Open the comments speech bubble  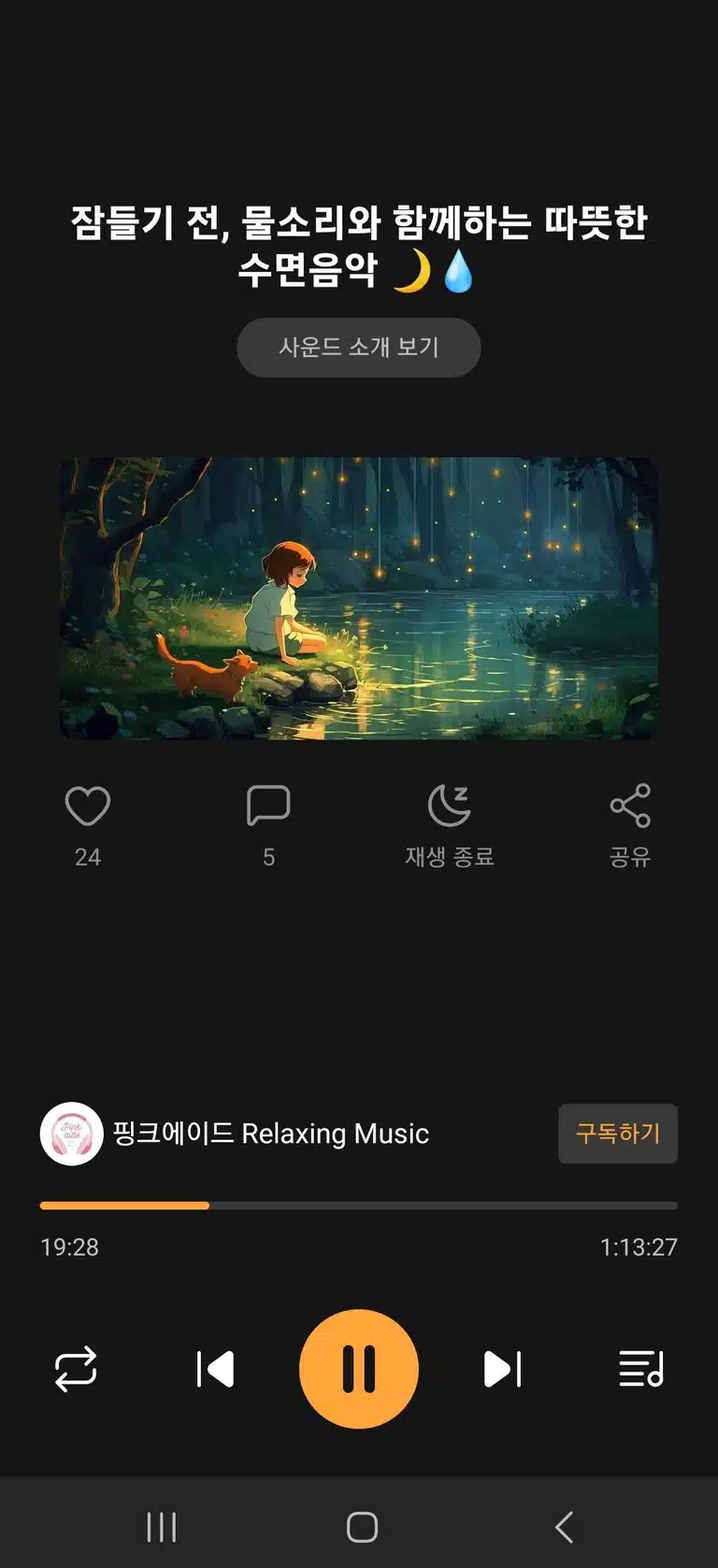(268, 805)
